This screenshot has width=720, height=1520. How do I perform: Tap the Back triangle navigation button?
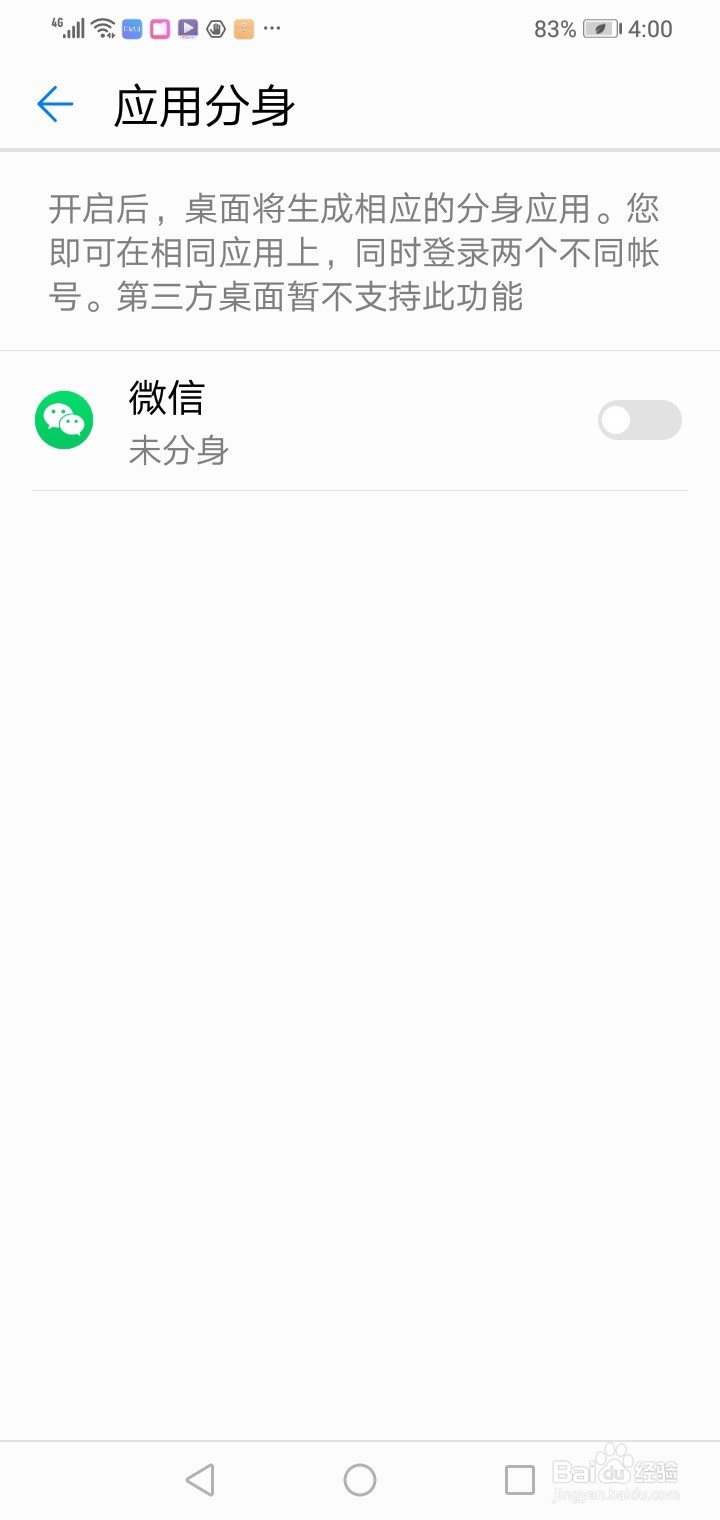click(200, 1479)
